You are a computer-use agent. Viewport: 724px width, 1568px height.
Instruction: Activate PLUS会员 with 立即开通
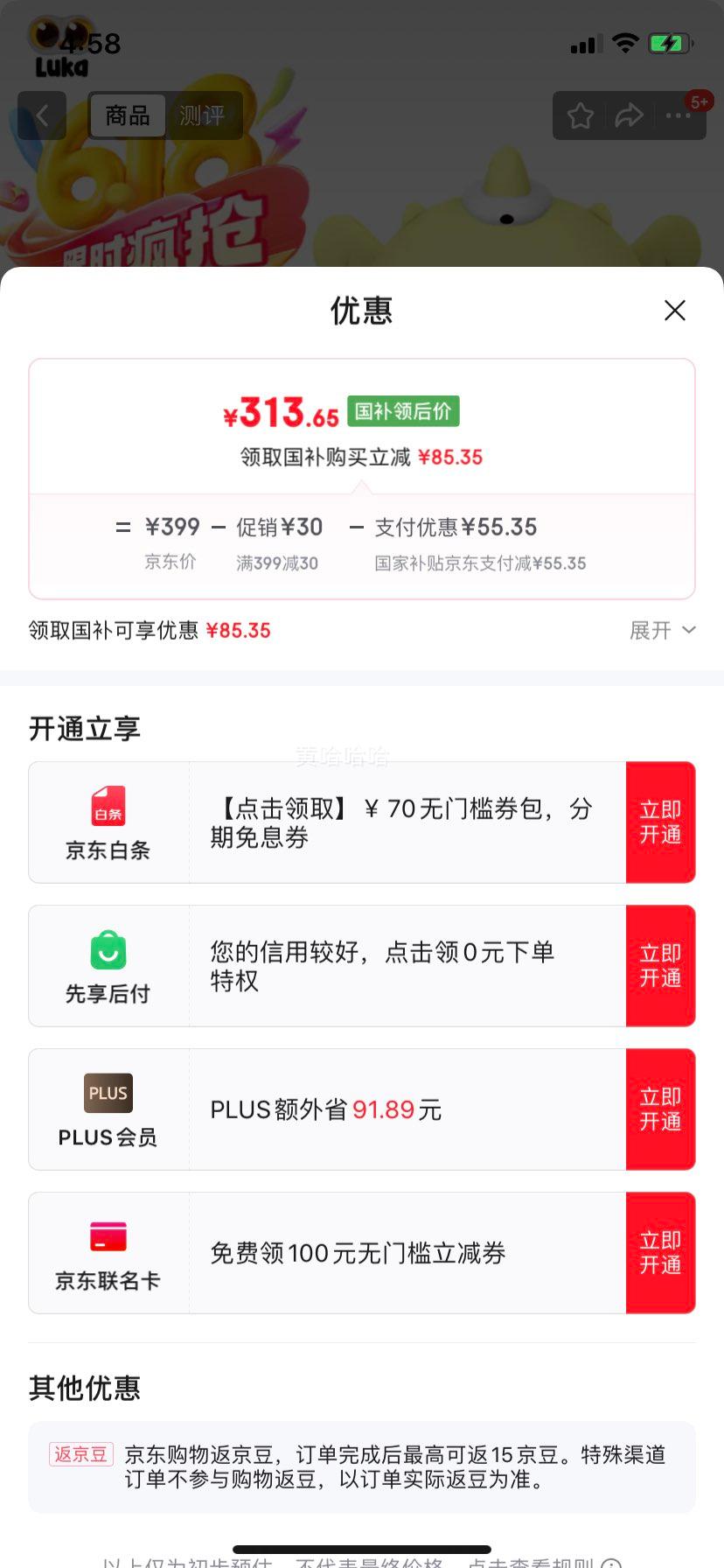coord(660,1109)
